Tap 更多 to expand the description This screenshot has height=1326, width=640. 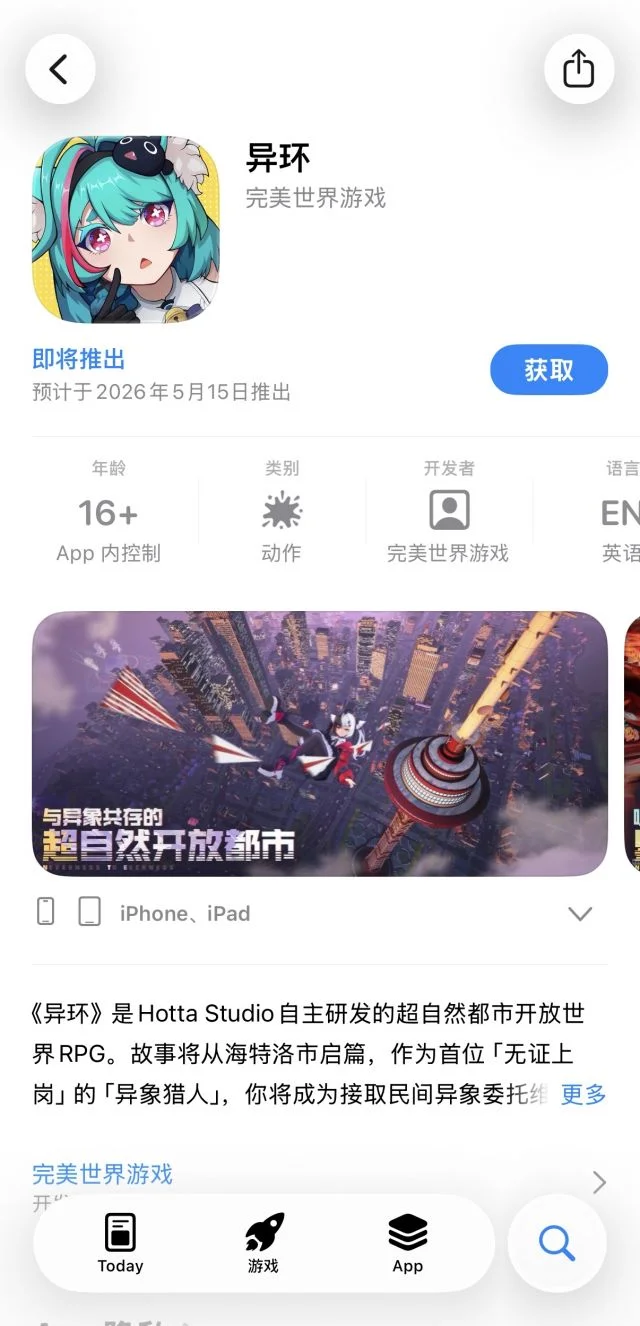[583, 1094]
